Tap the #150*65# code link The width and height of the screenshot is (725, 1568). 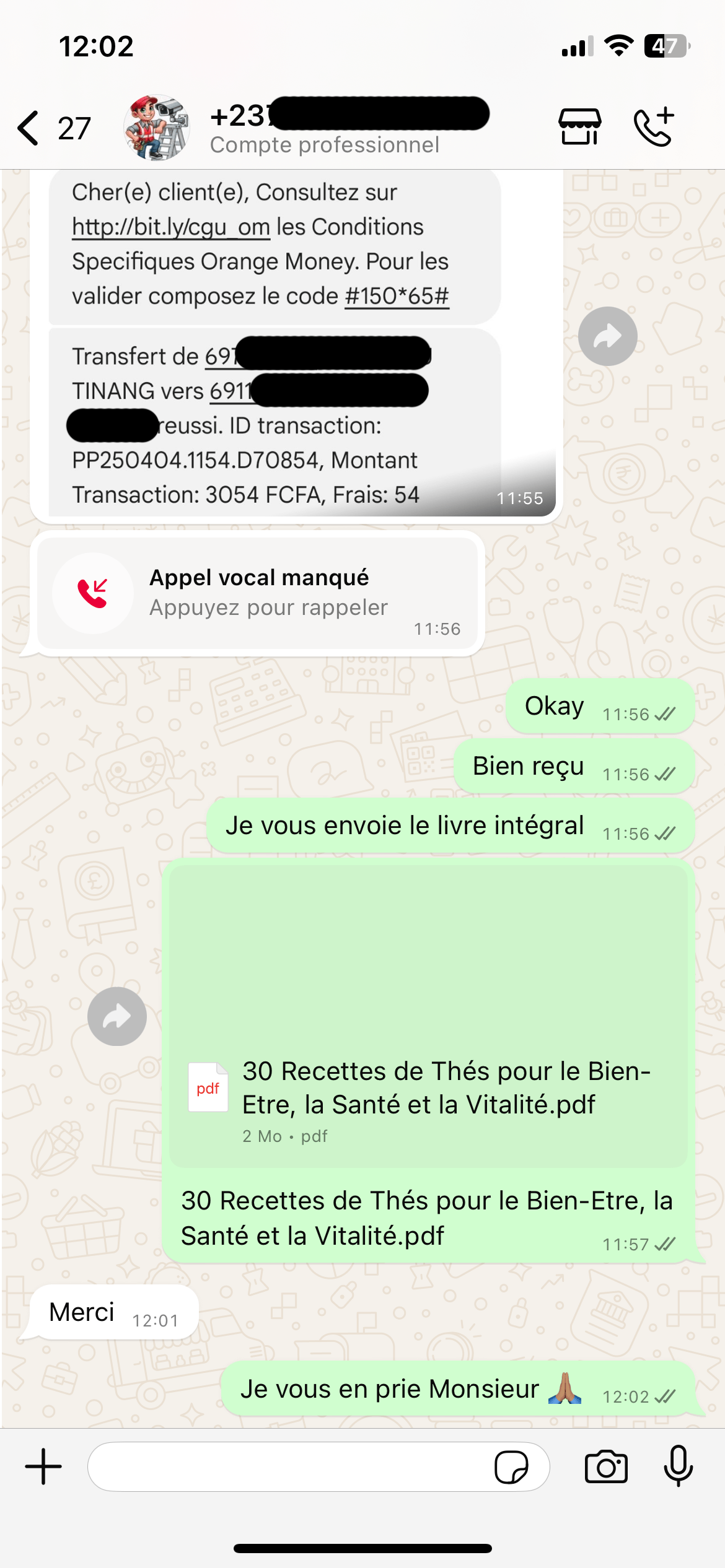tap(397, 297)
